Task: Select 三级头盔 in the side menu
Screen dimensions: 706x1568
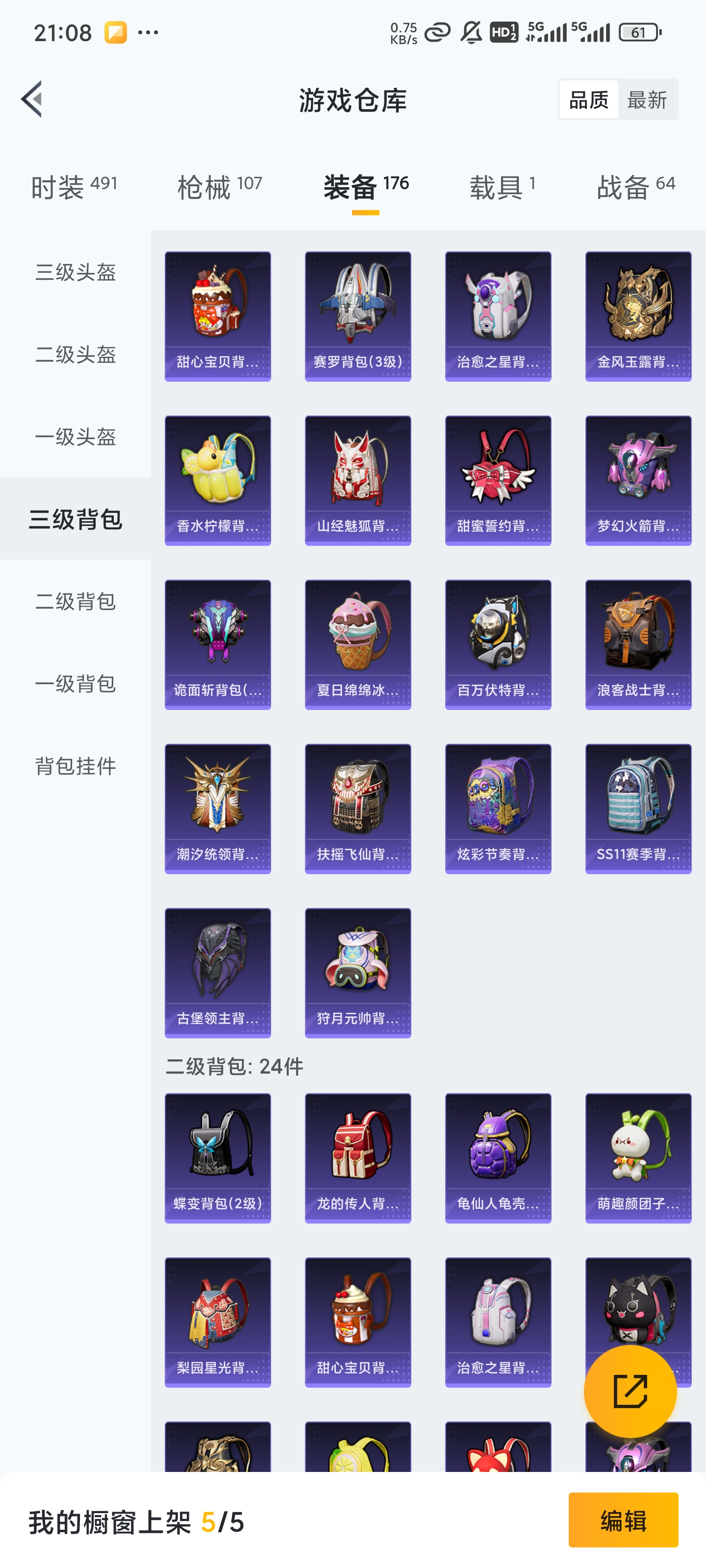Action: tap(76, 272)
